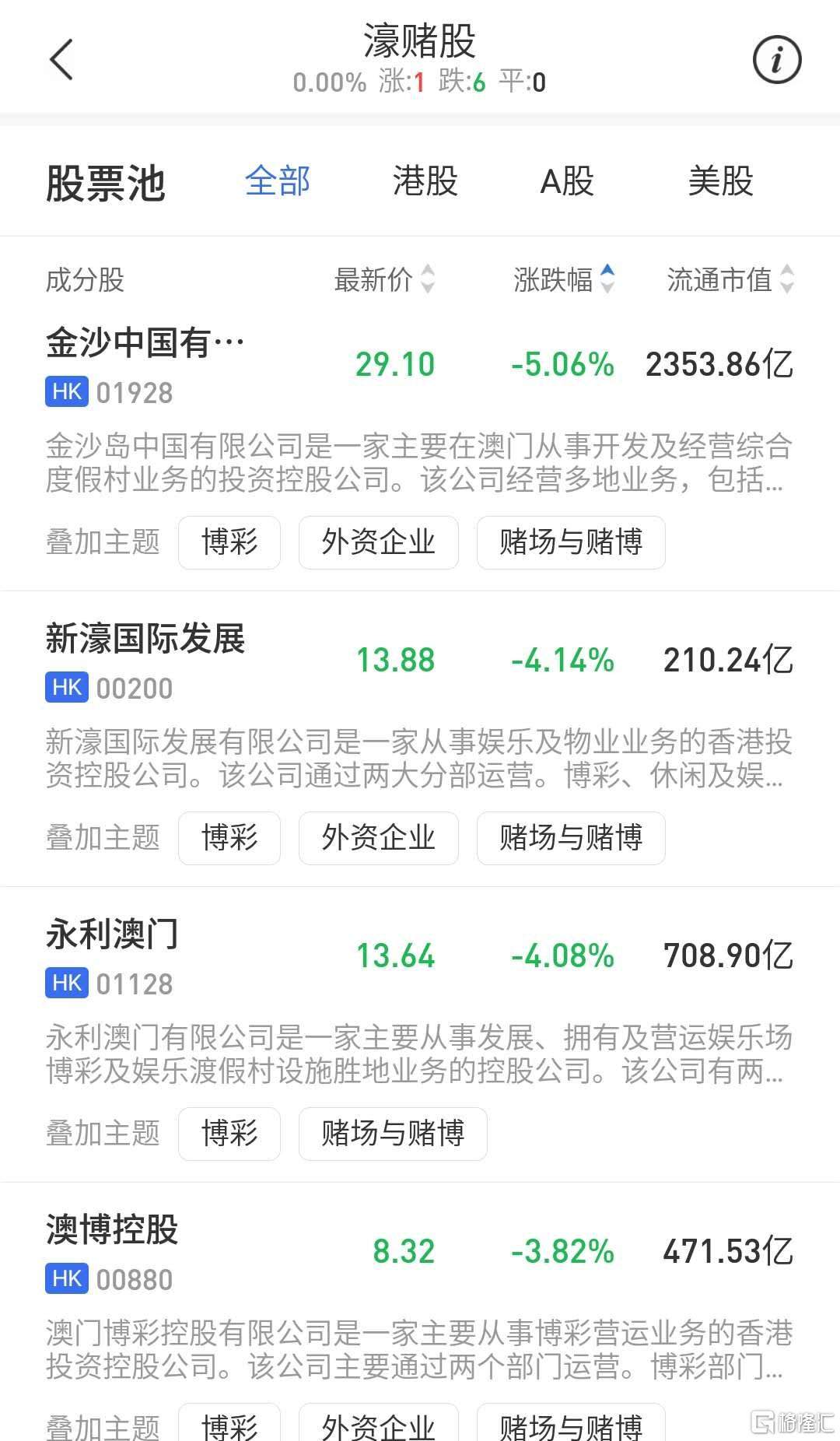840x1441 pixels.
Task: Switch to the 港股 tab
Action: coord(425,181)
